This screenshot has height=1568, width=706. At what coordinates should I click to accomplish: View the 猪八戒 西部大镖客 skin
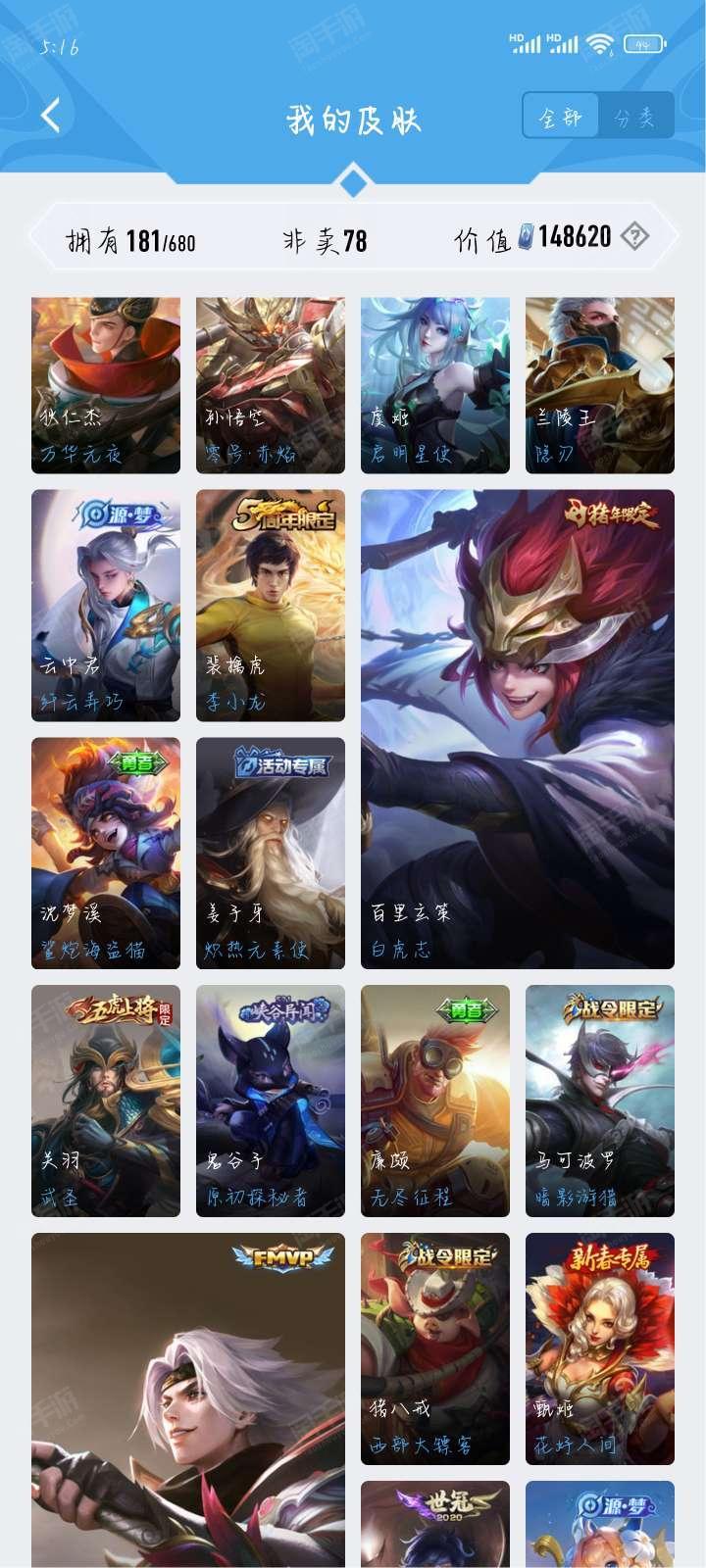pyautogui.click(x=435, y=1348)
